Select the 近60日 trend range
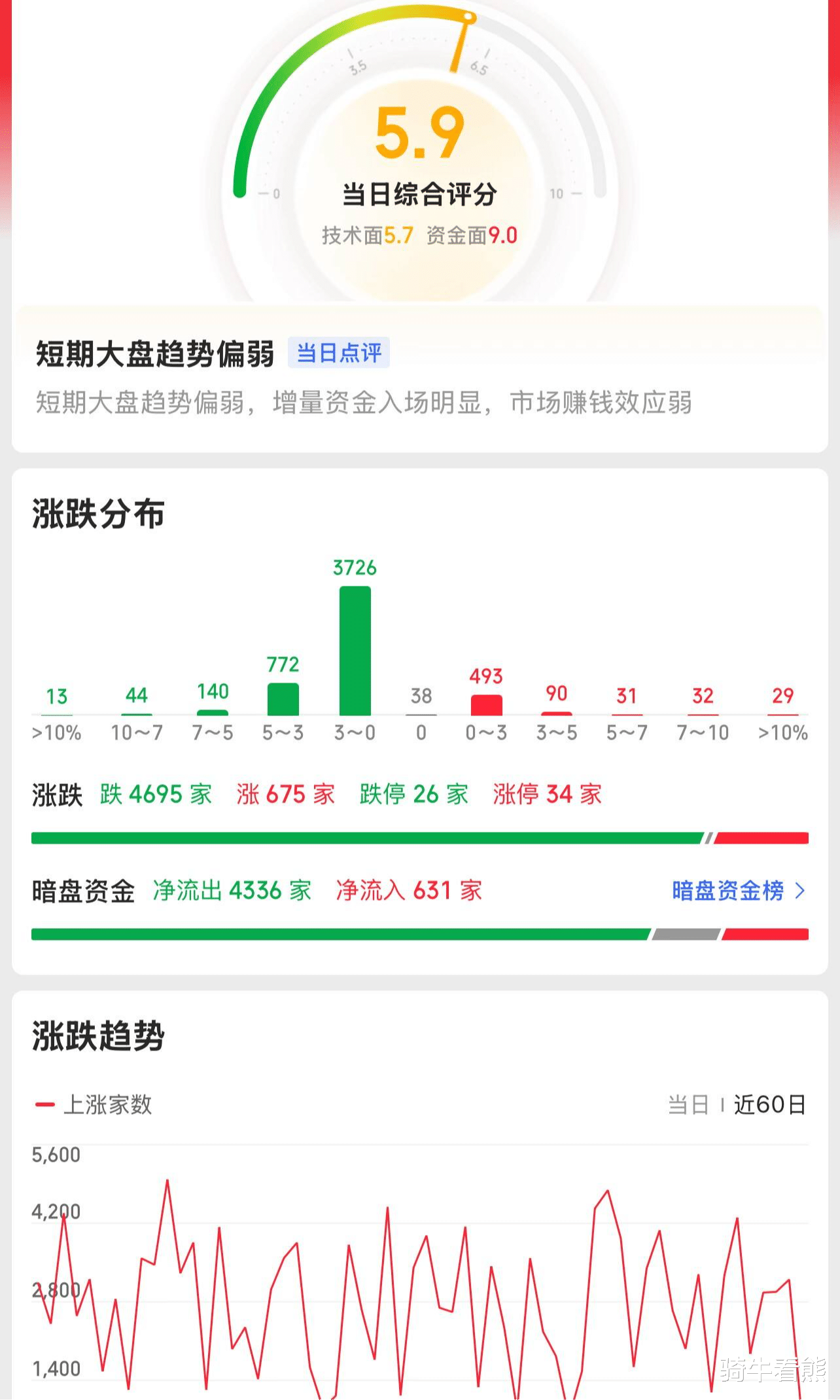This screenshot has width=840, height=1400. click(x=769, y=1105)
